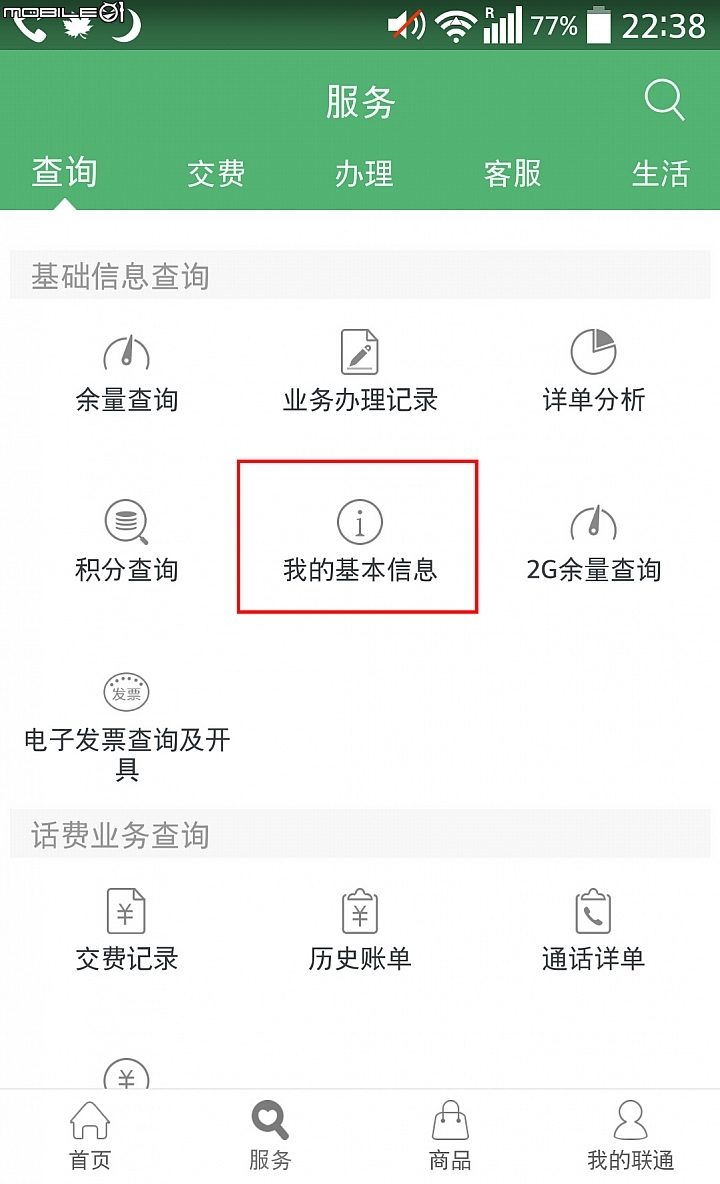Open the search icon in header
The image size is (720, 1184).
[664, 101]
